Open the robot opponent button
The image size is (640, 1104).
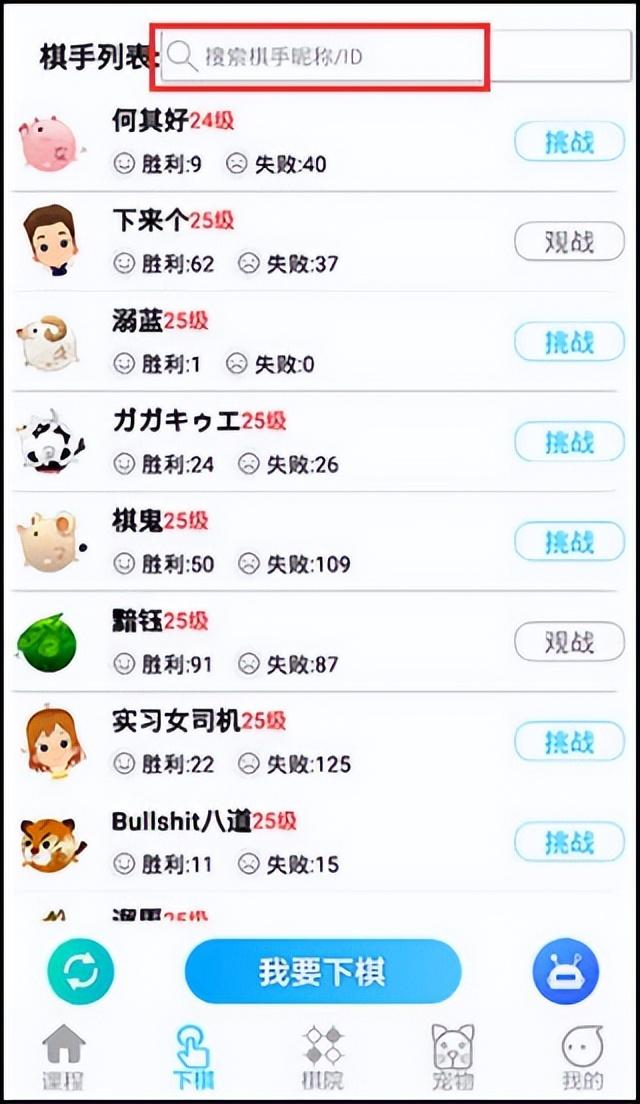(x=565, y=971)
